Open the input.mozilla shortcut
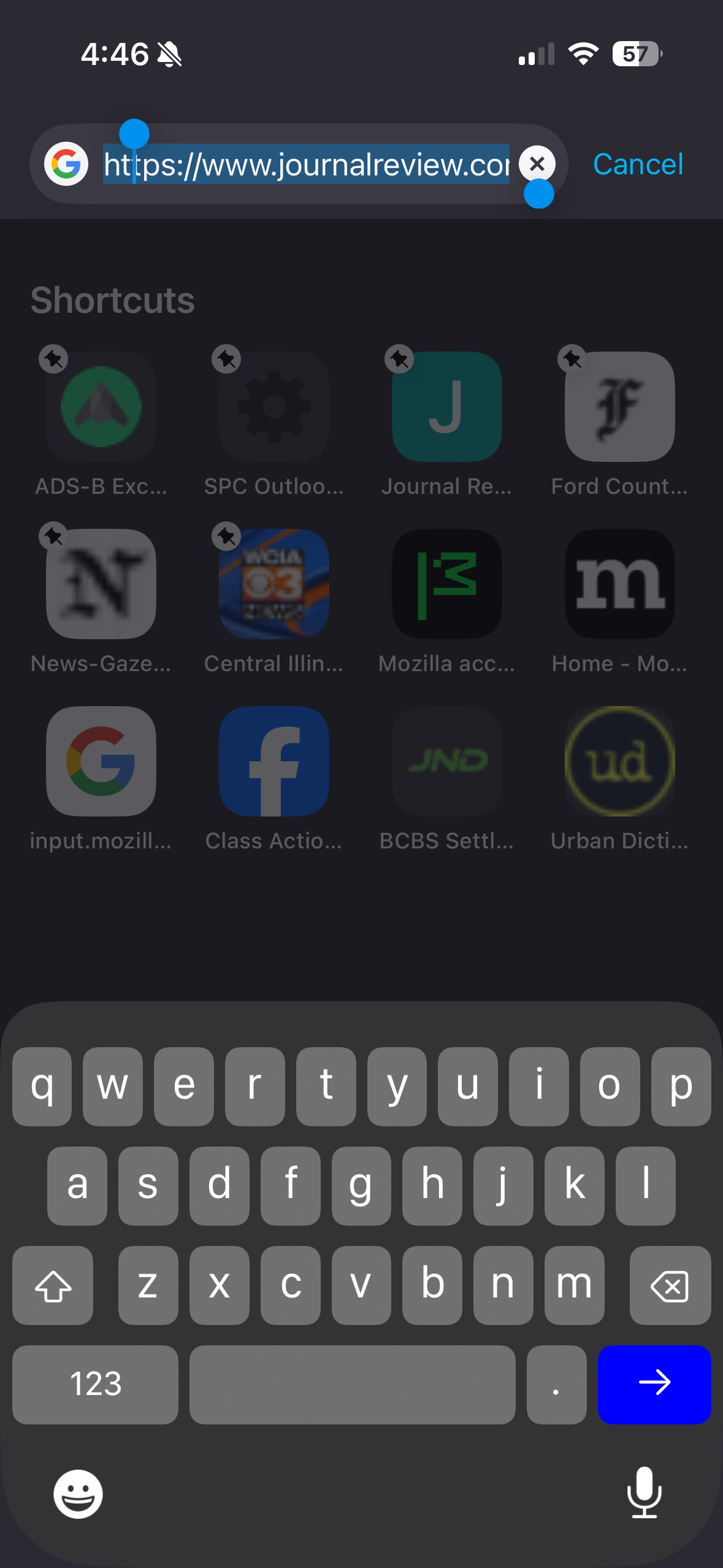The image size is (723, 1568). click(x=101, y=761)
